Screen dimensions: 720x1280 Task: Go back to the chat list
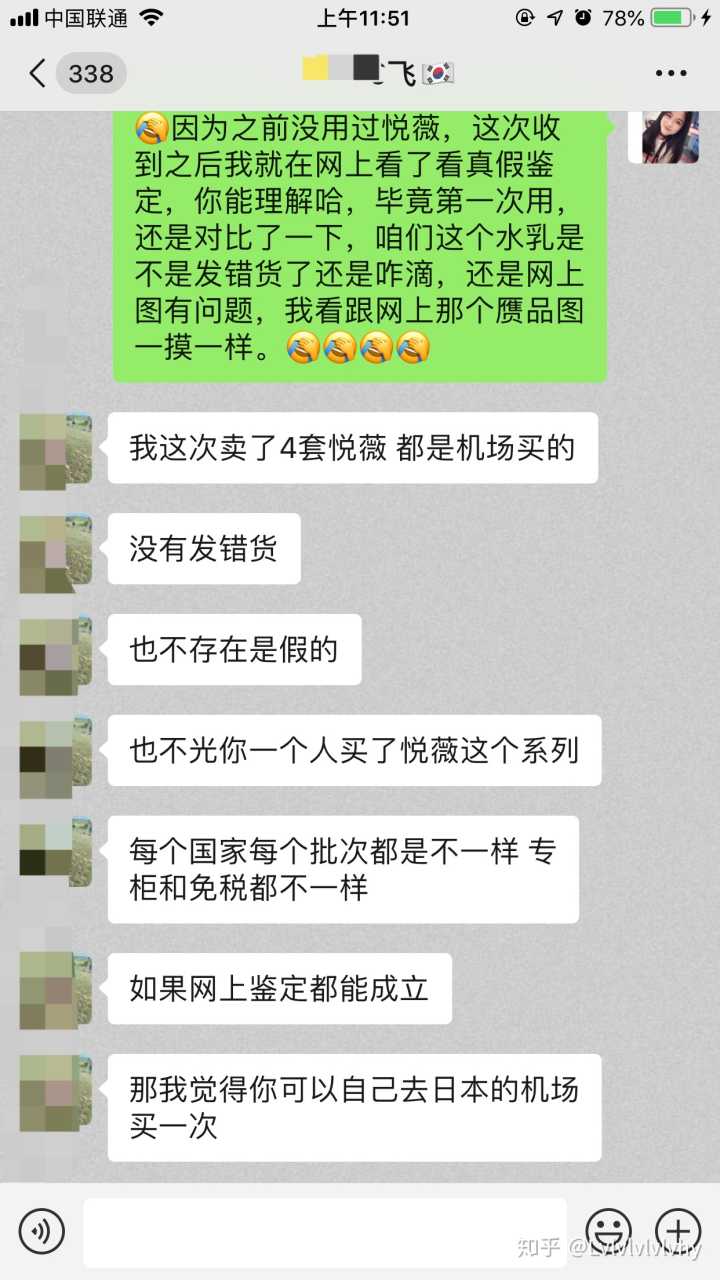(40, 73)
